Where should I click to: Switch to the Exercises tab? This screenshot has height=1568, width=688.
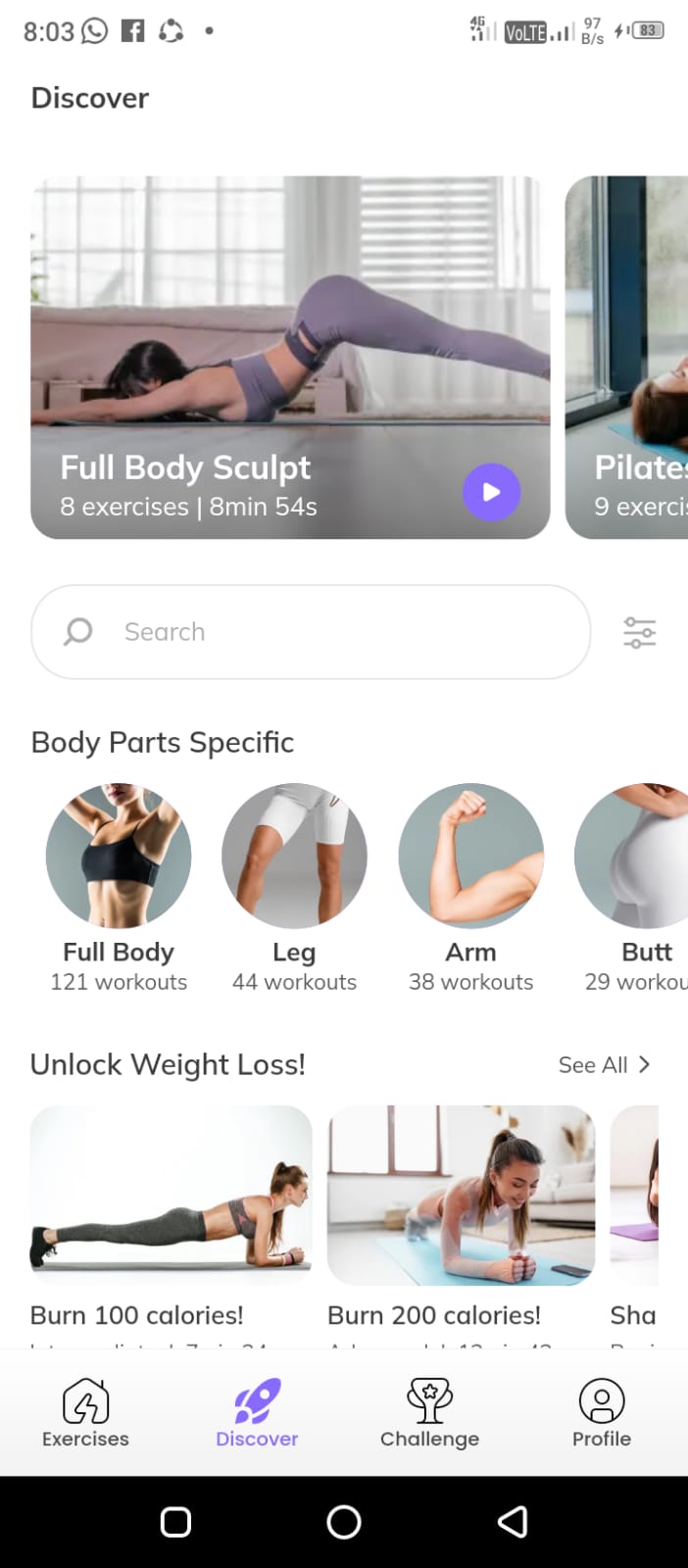coord(85,1413)
